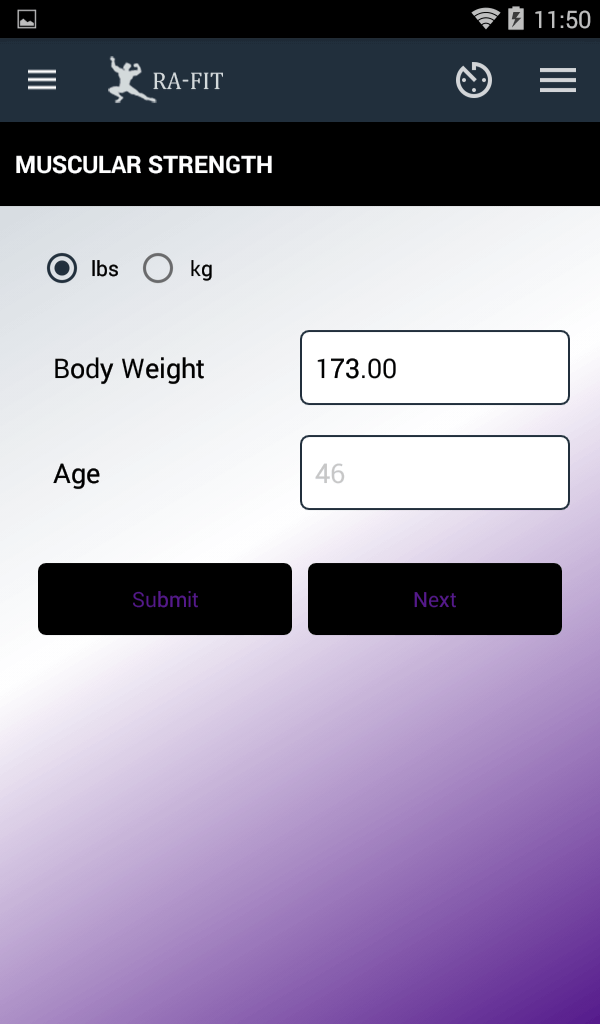
Task: Open the left navigation drawer menu
Action: tap(42, 81)
